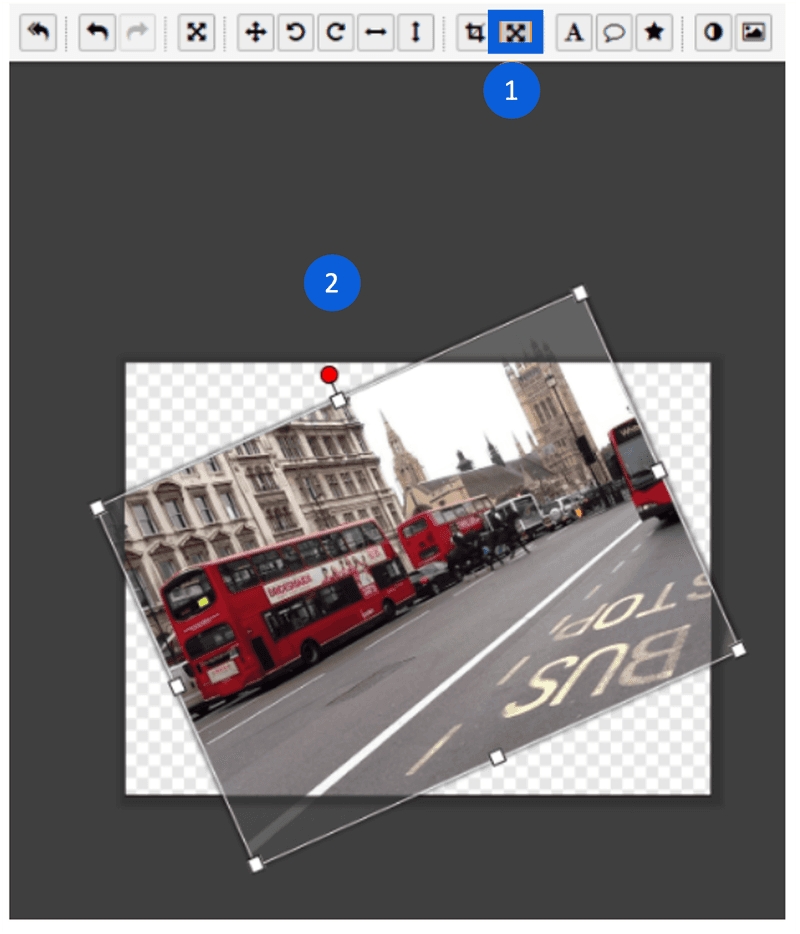
Task: Open the contrast adjustment tool
Action: pyautogui.click(x=713, y=33)
